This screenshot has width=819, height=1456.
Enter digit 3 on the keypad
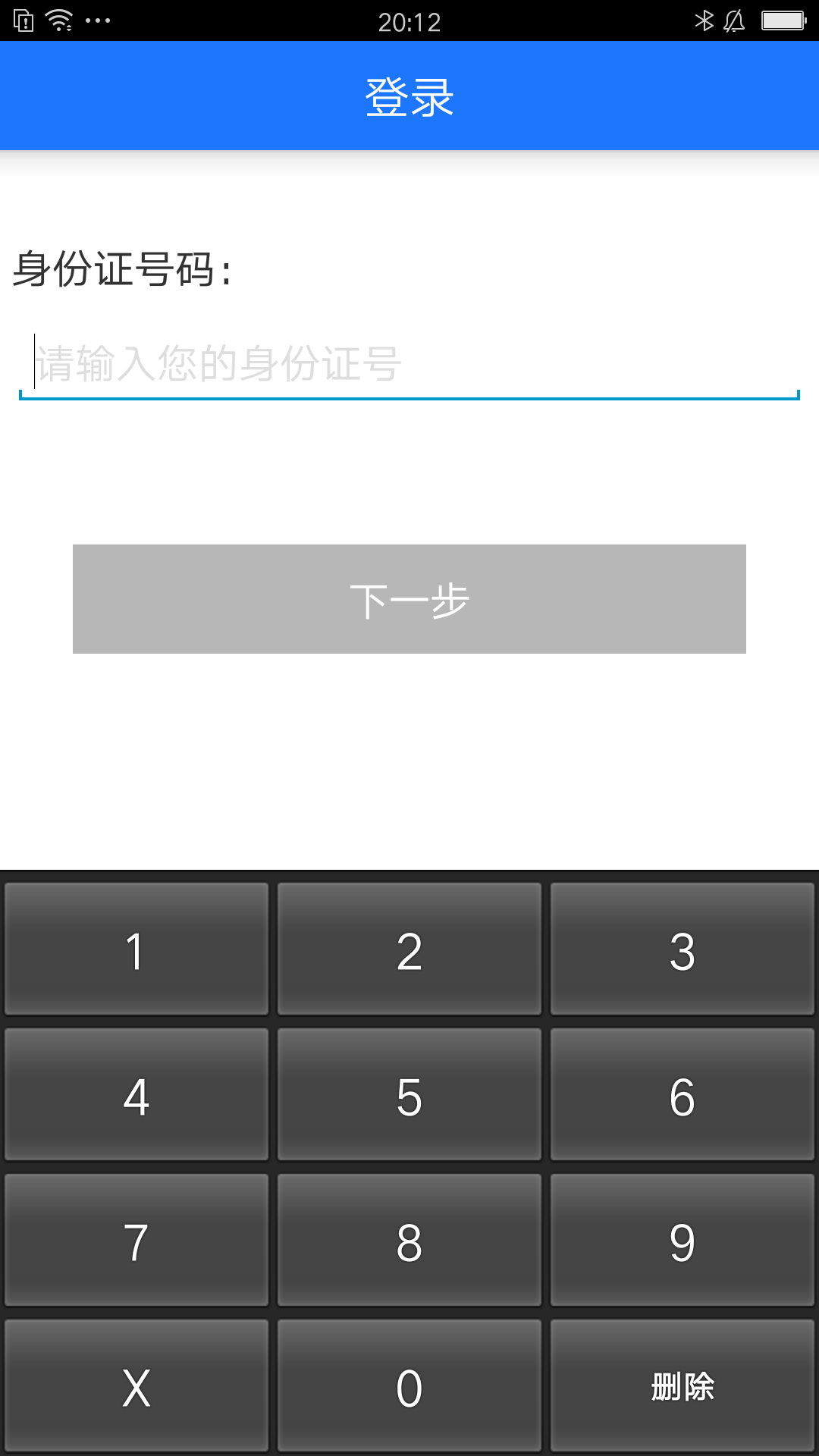(682, 949)
